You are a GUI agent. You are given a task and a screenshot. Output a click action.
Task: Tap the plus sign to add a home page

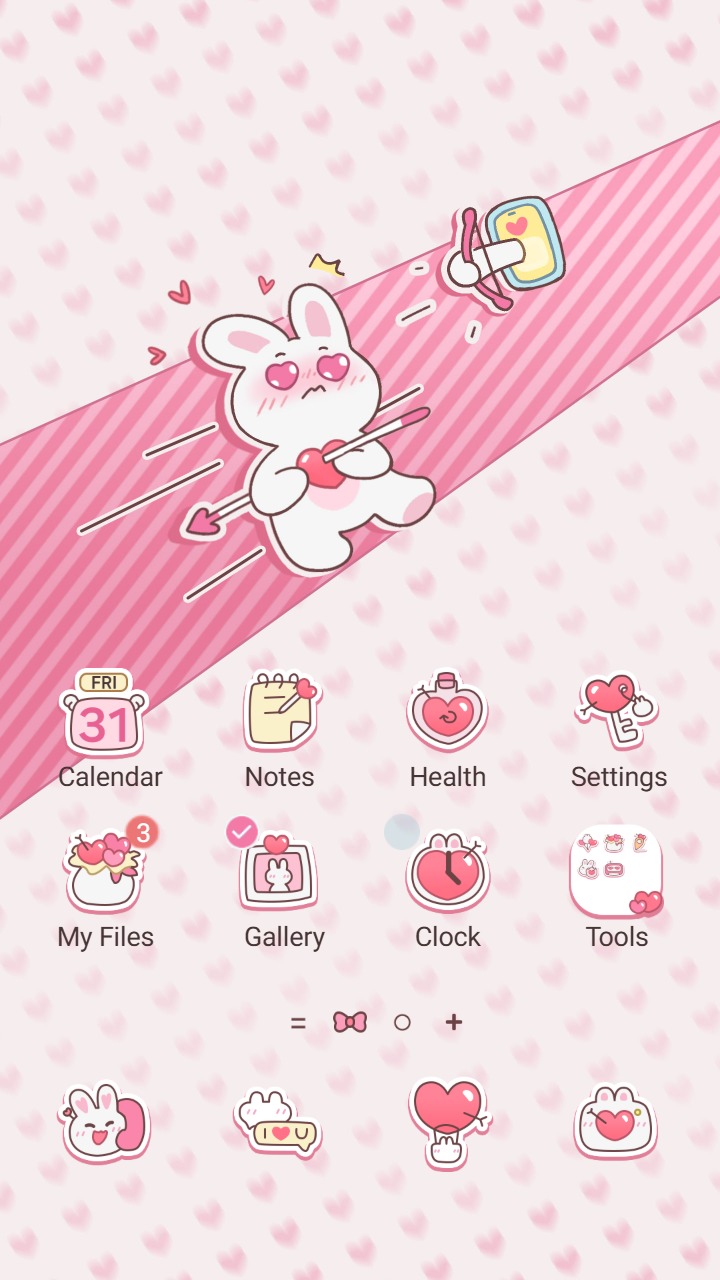click(452, 1022)
